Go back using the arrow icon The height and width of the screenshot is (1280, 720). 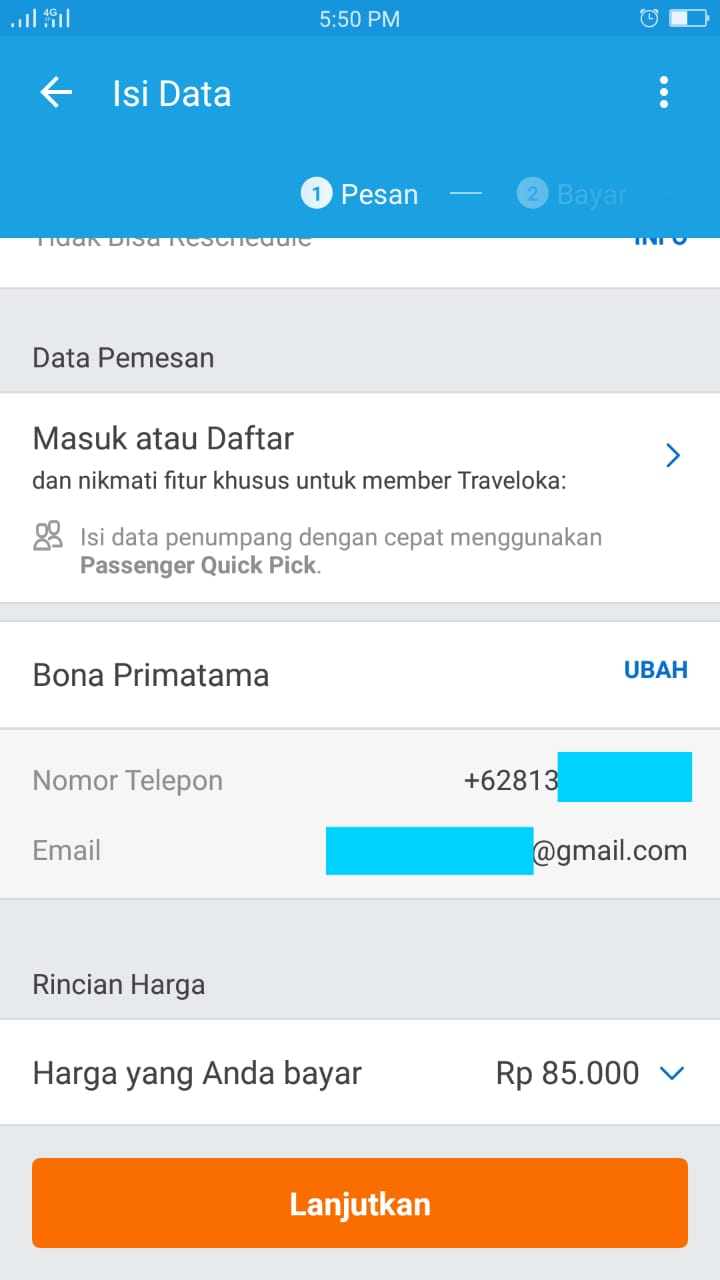tap(56, 93)
